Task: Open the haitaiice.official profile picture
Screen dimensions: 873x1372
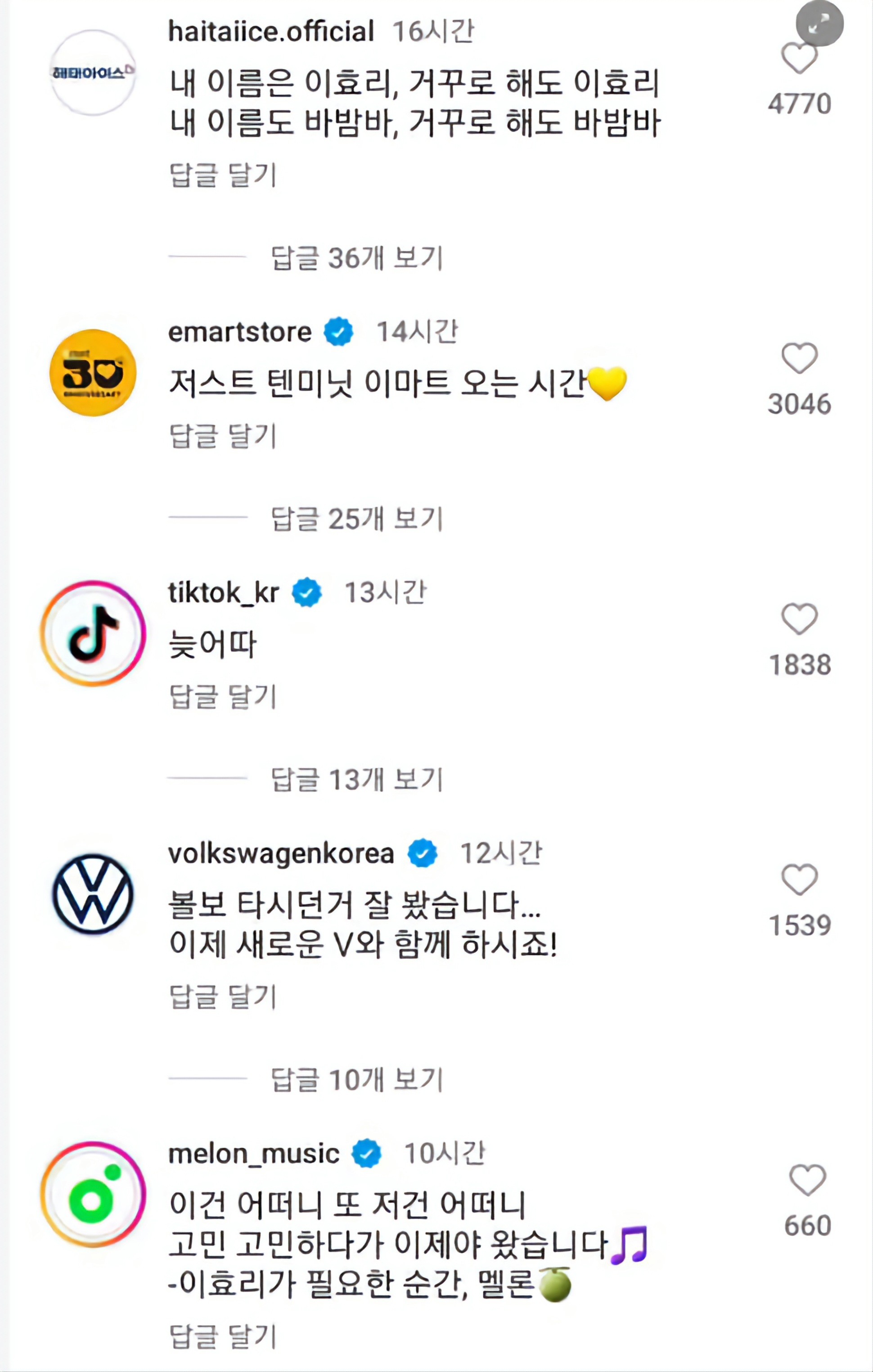Action: point(93,73)
